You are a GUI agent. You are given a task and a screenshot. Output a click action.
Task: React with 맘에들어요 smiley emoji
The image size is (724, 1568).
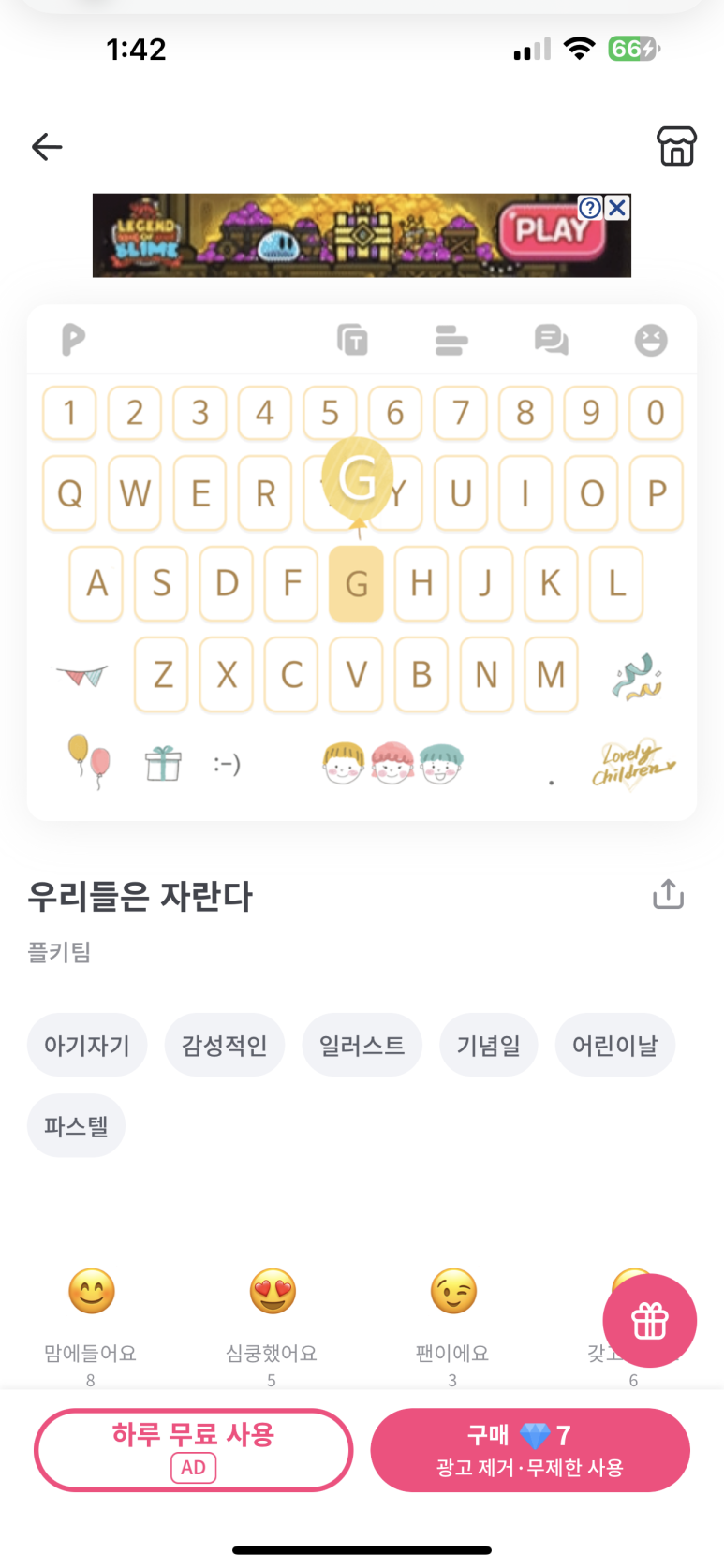coord(91,1292)
